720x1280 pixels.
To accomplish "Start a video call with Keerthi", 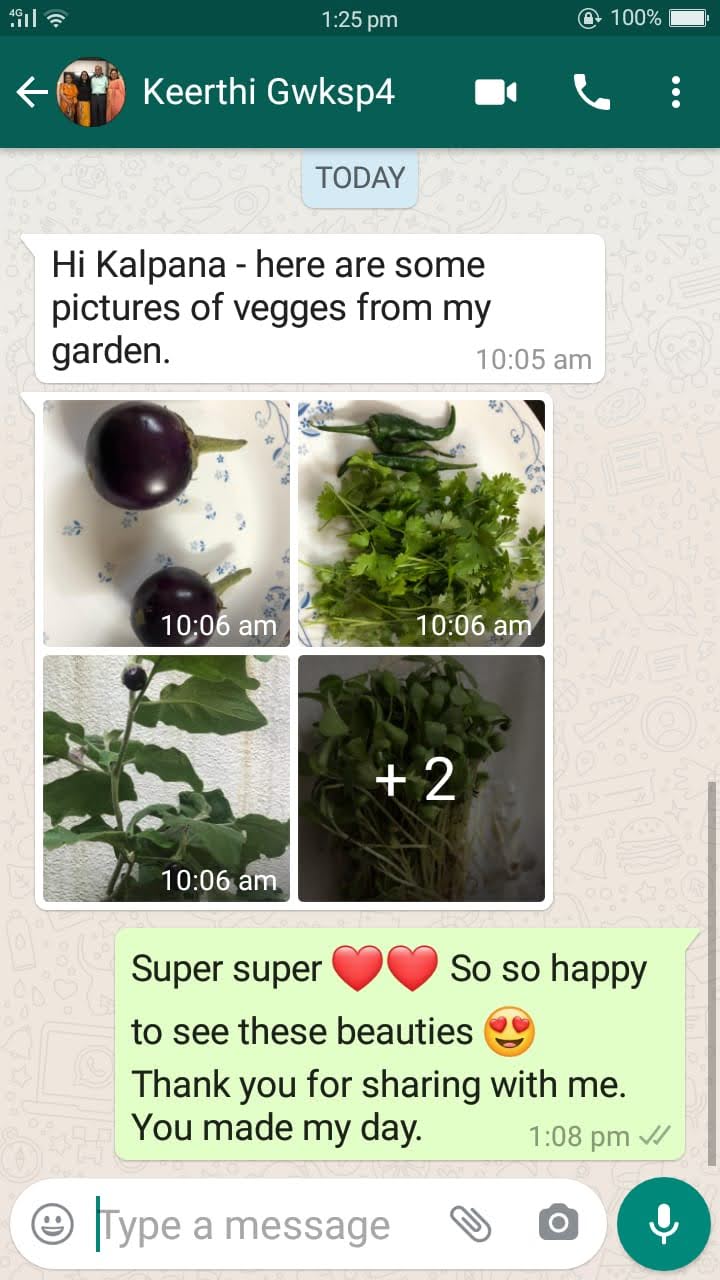I will pos(495,93).
